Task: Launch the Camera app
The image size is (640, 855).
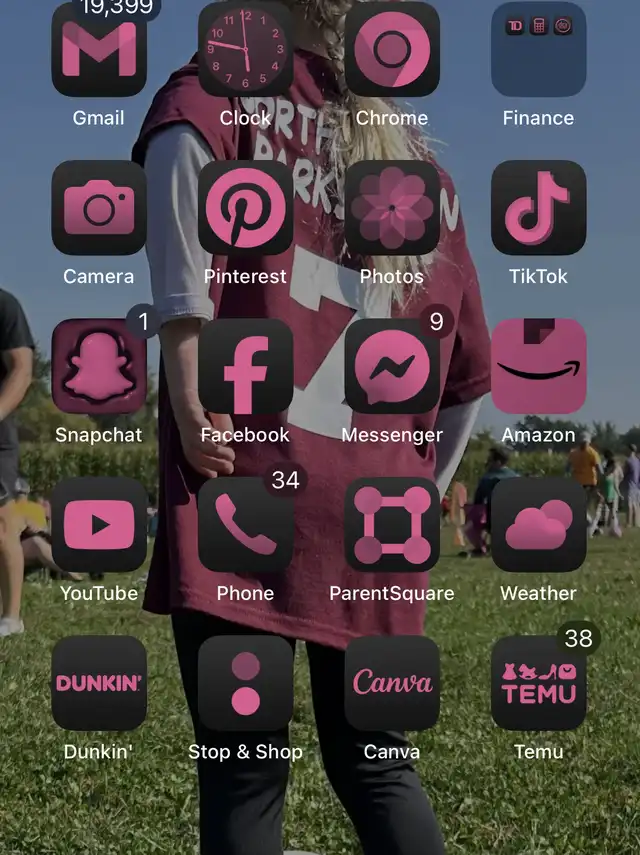Action: tap(99, 208)
